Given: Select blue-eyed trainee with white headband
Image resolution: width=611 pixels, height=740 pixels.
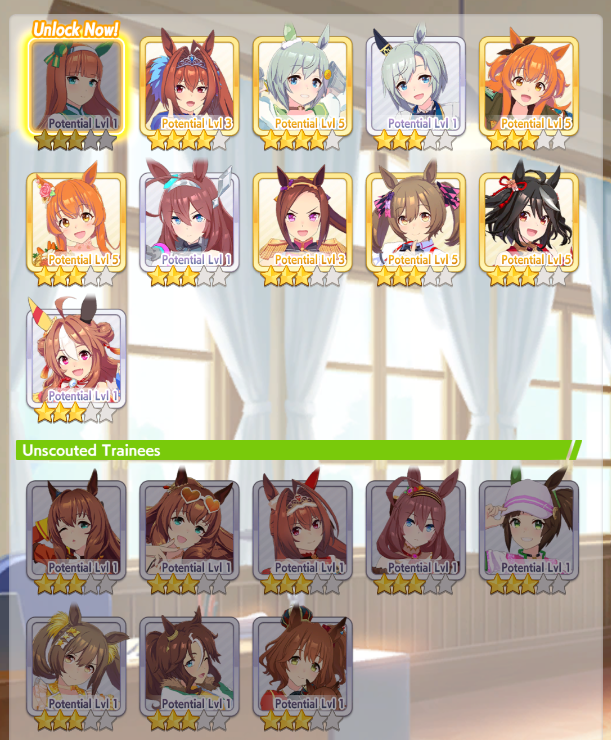Looking at the screenshot, I should pyautogui.click(x=189, y=223).
